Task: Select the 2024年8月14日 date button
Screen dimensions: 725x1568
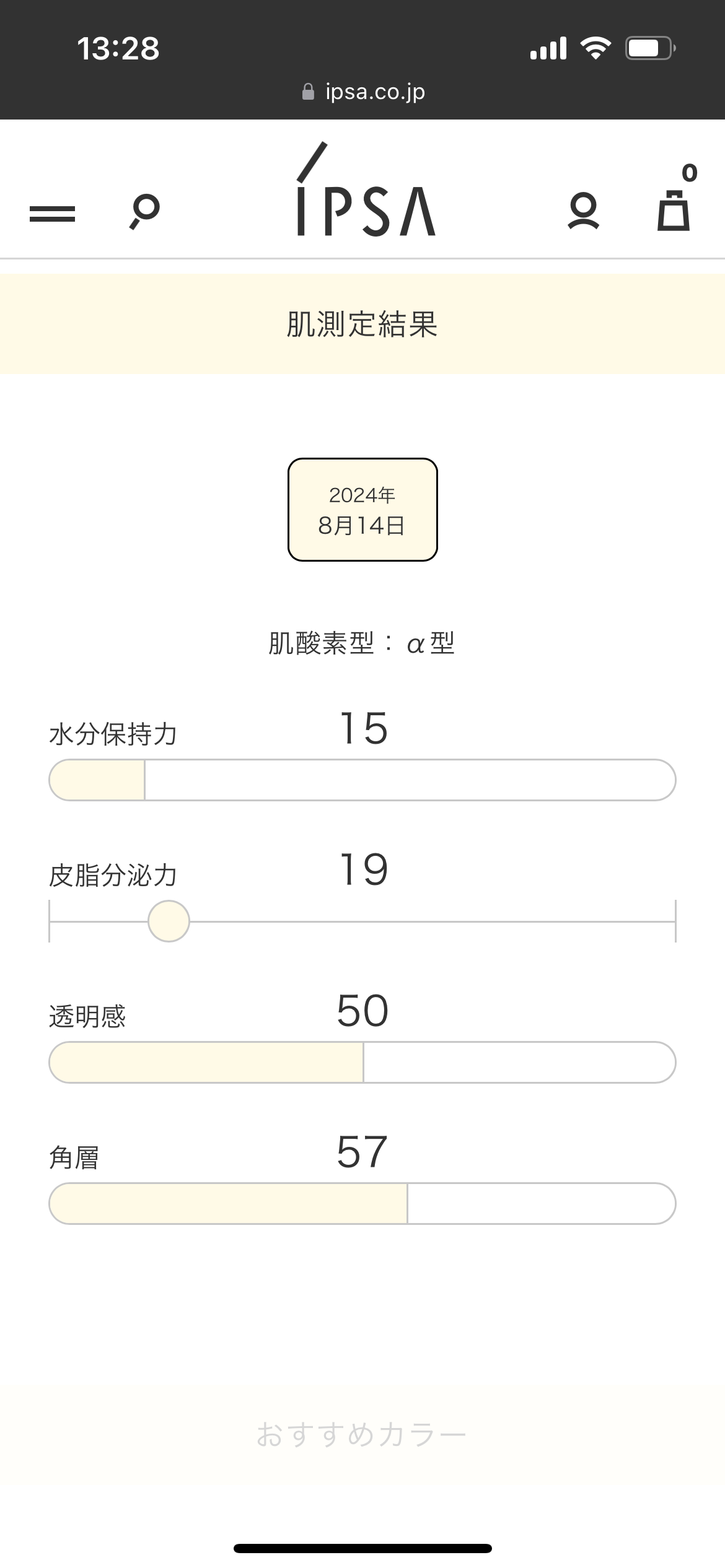Action: [362, 510]
